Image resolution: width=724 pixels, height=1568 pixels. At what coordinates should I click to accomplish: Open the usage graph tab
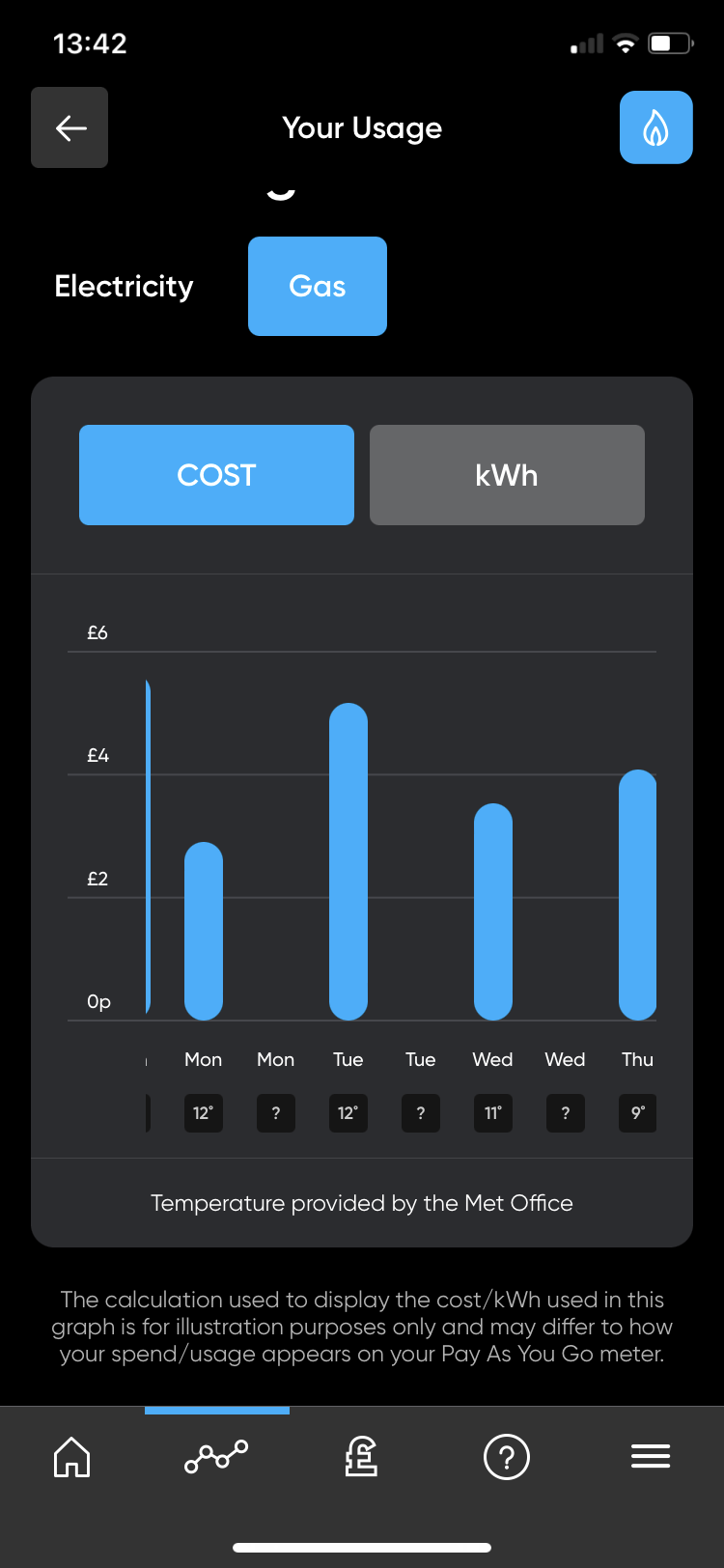216,1457
